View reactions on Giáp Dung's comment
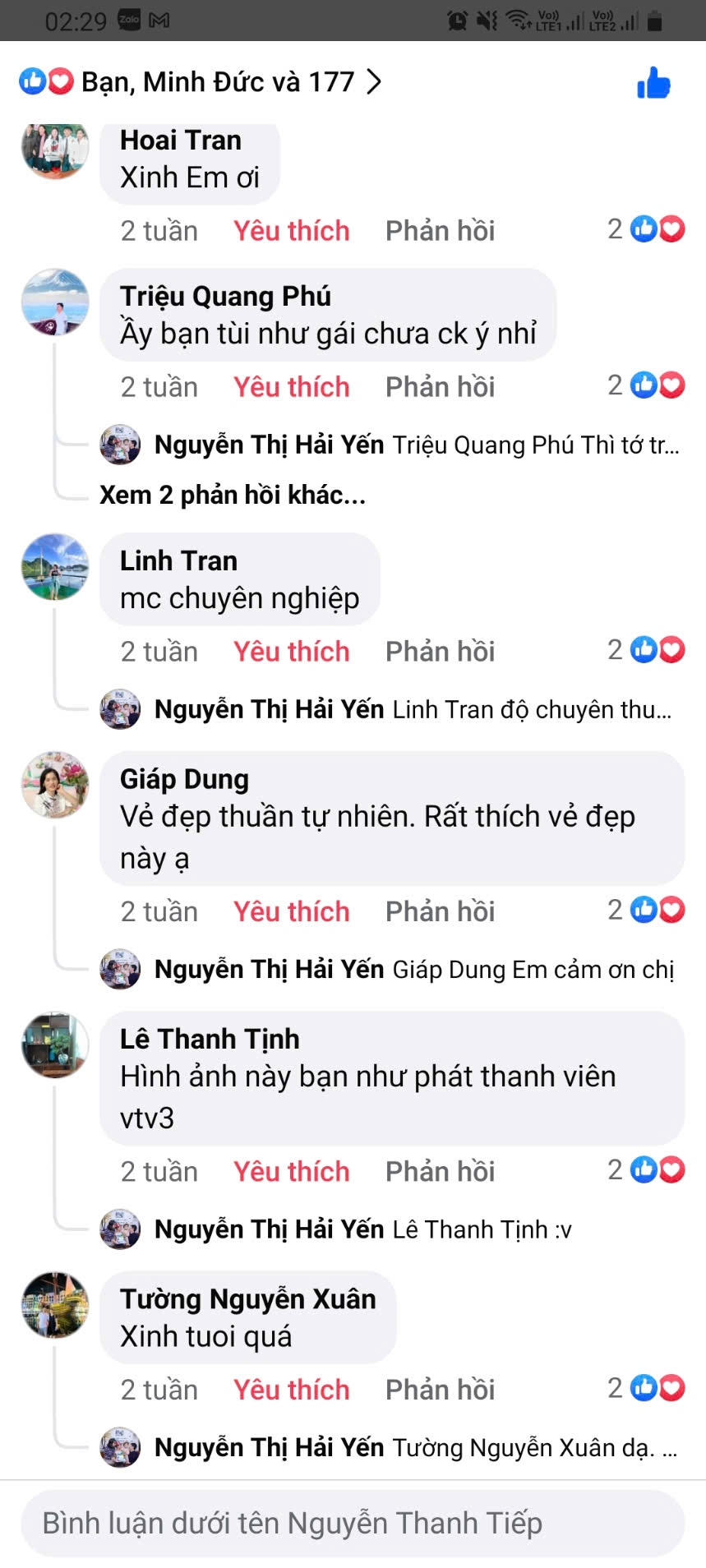Screen dimensions: 706x1568 [x=647, y=910]
